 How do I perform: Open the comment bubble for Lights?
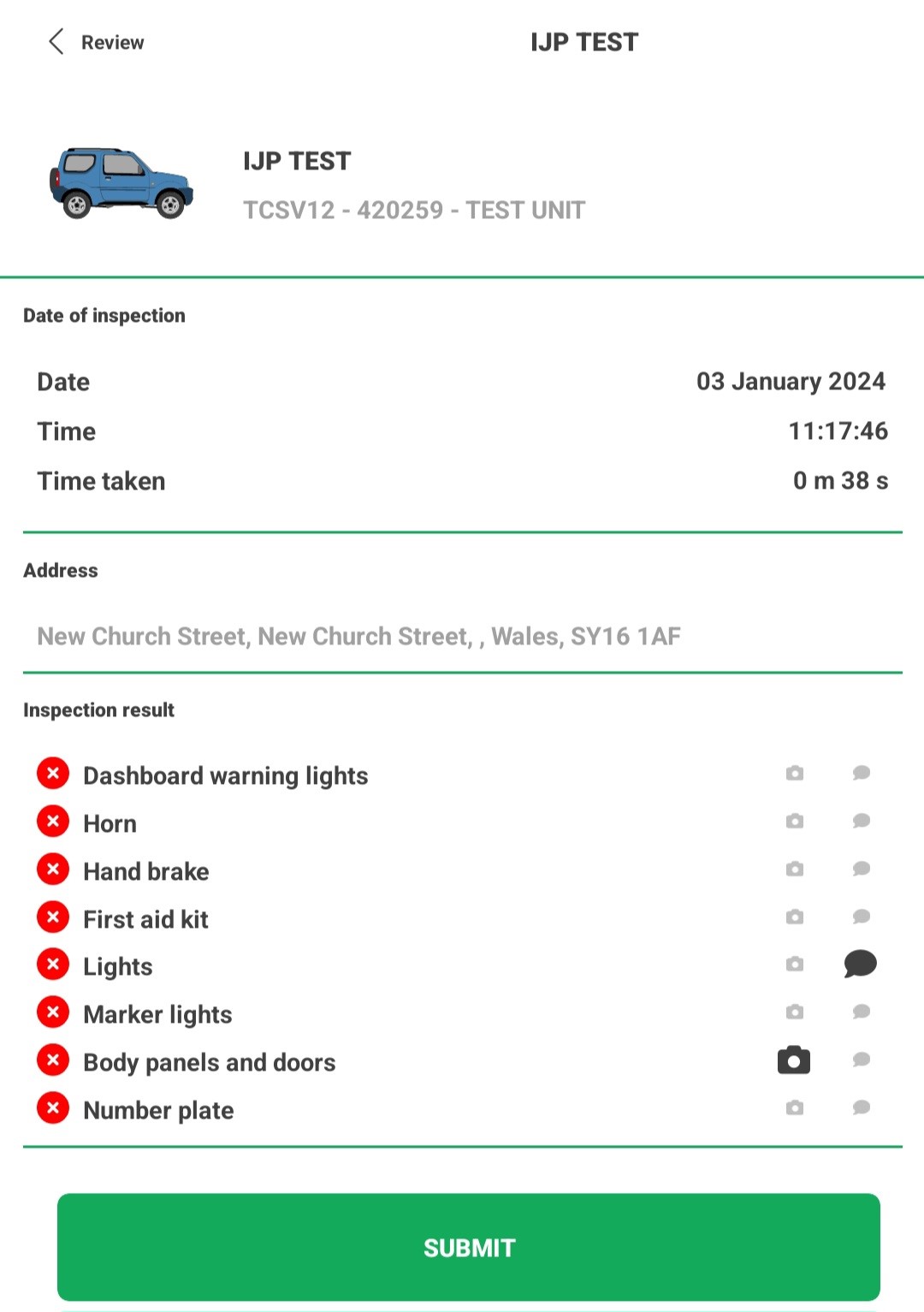coord(860,964)
